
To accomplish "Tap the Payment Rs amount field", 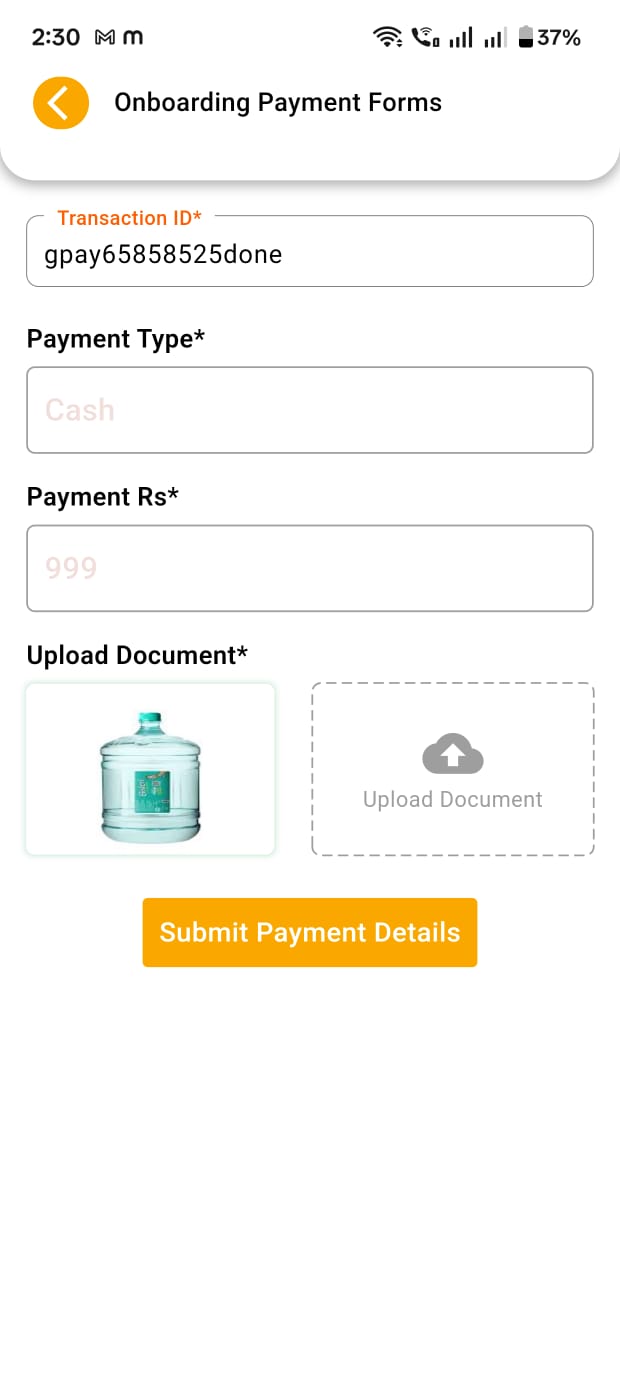I will [309, 568].
